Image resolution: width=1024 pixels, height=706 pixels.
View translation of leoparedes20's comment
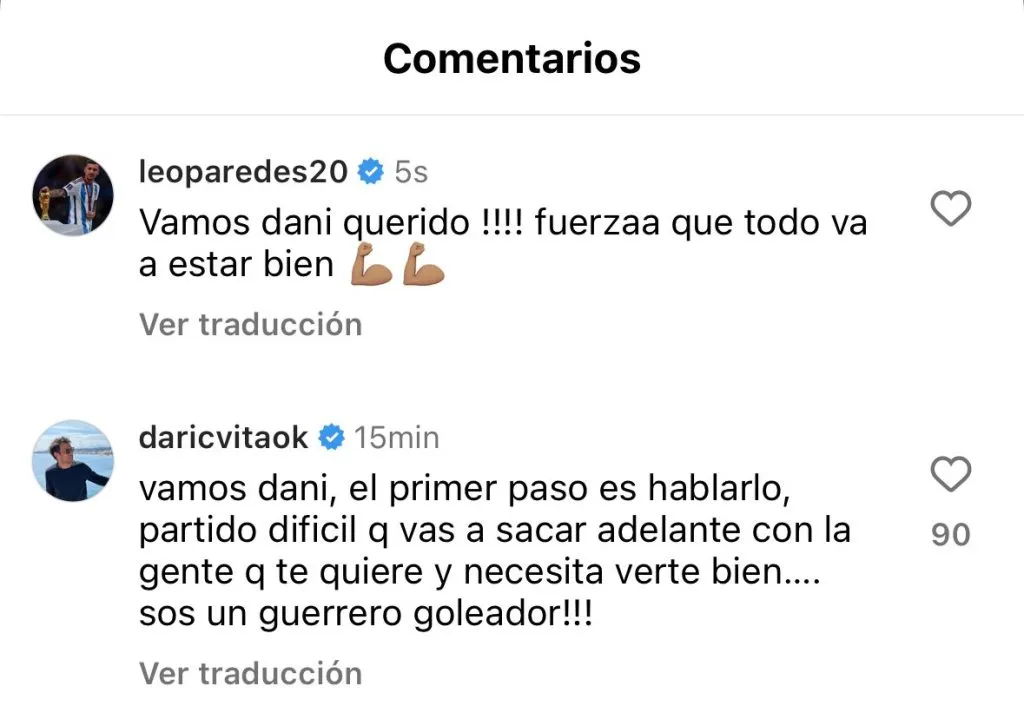point(250,324)
